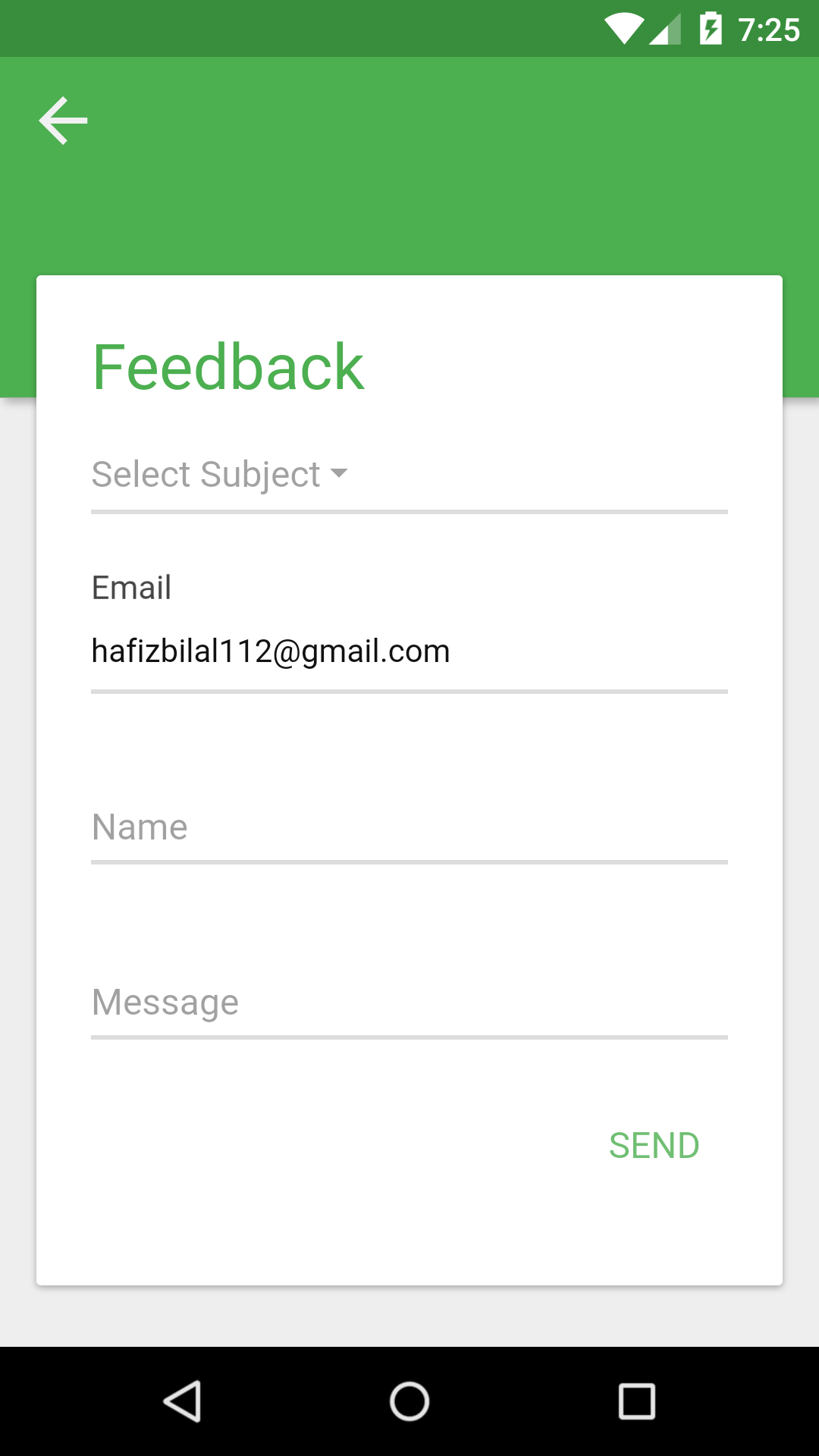Viewport: 819px width, 1456px height.
Task: Open the recent apps overview
Action: [x=636, y=1401]
